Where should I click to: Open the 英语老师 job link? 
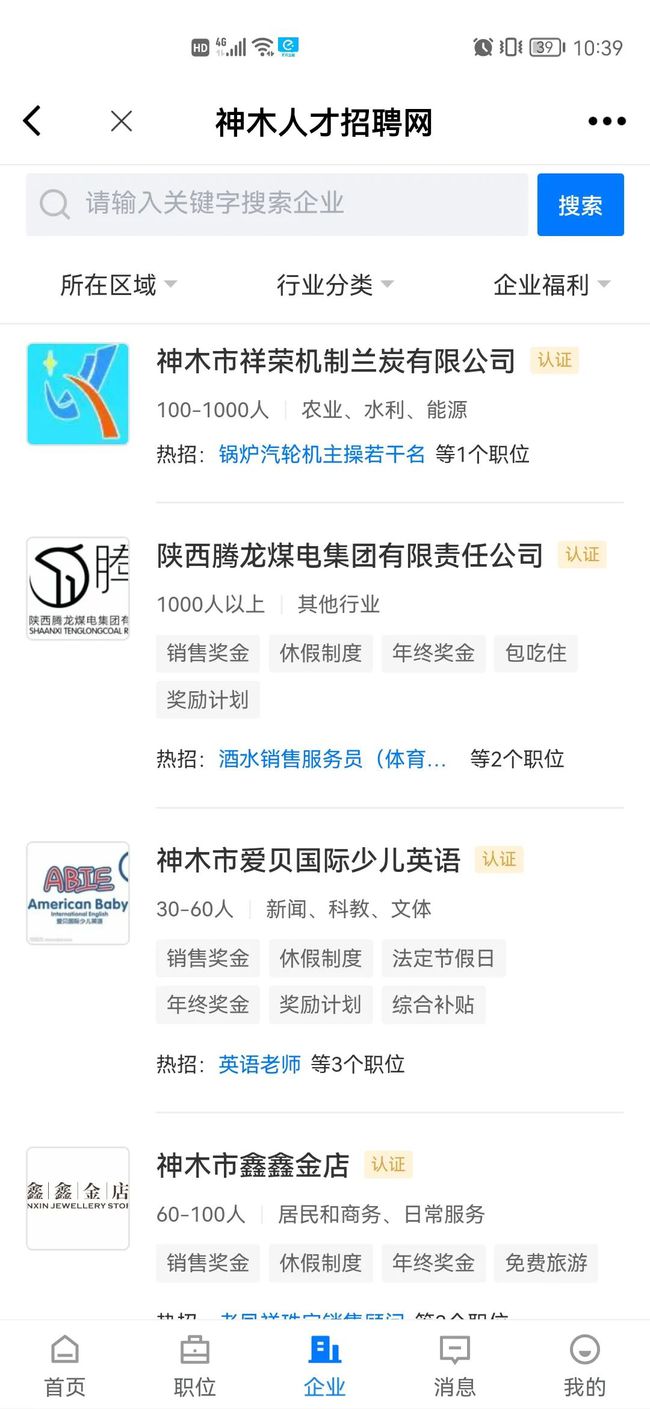pyautogui.click(x=260, y=1064)
